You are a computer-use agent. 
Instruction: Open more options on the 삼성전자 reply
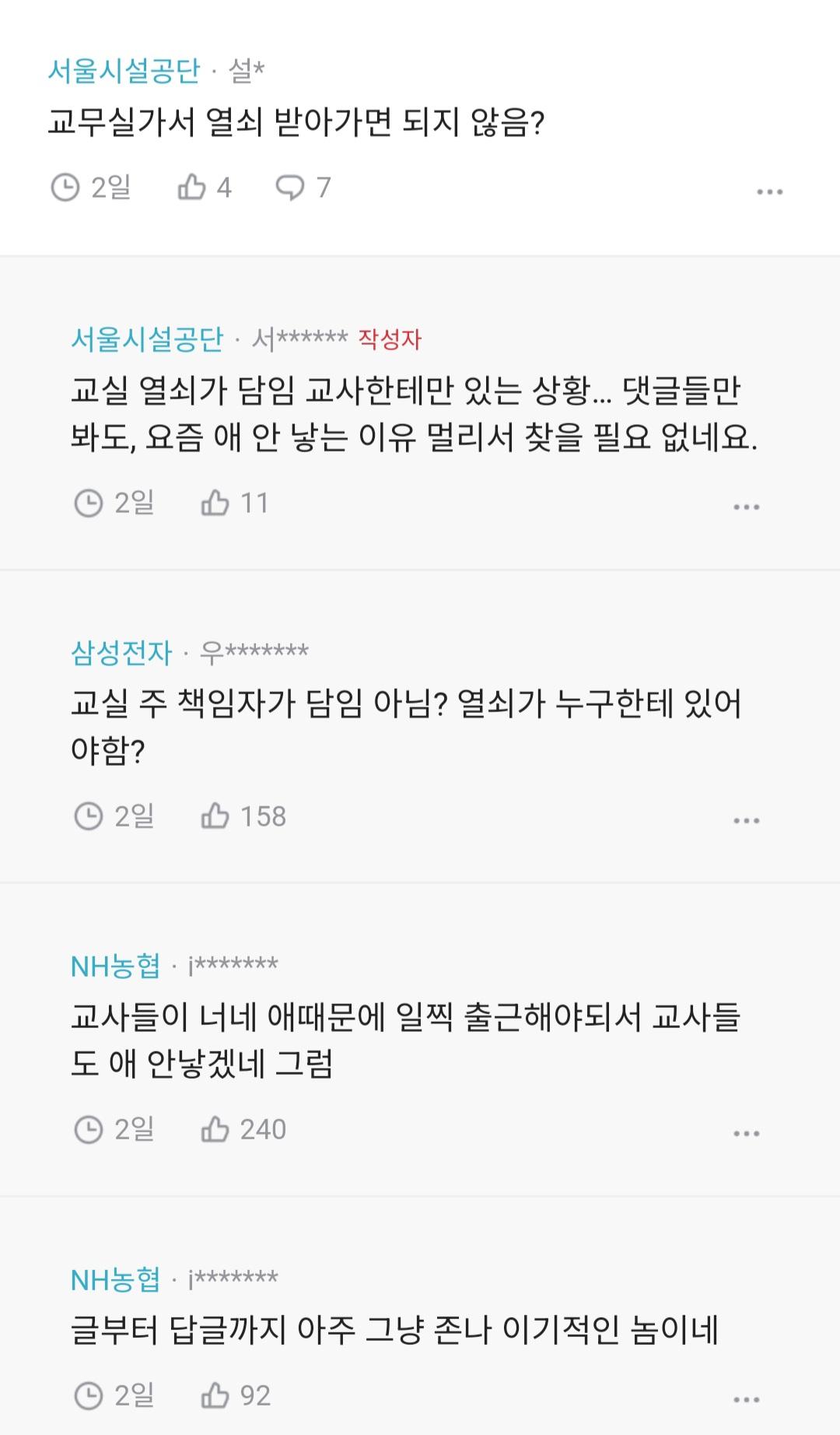(746, 821)
